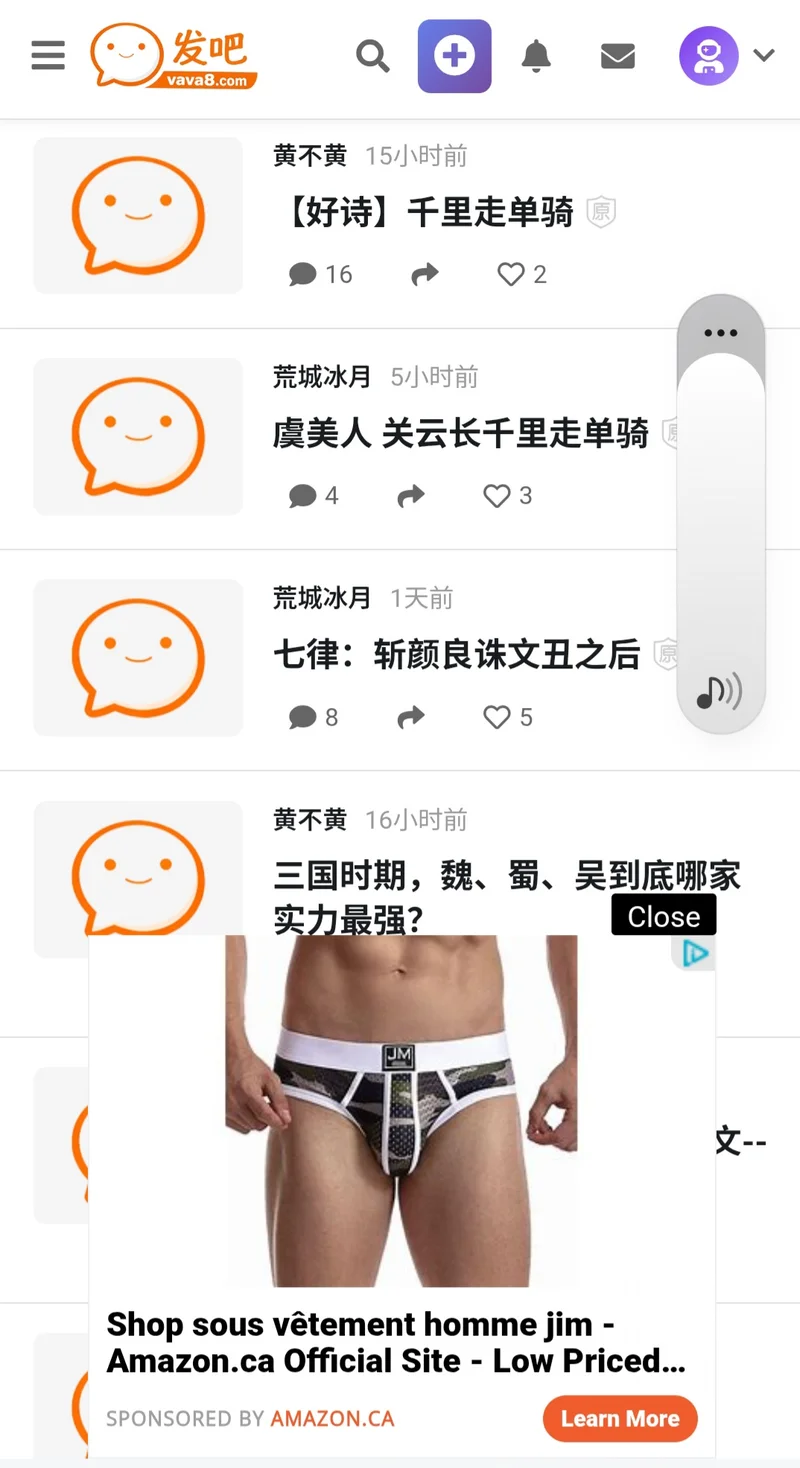Share the post 虞美人 关云长千里走单骑

411,496
